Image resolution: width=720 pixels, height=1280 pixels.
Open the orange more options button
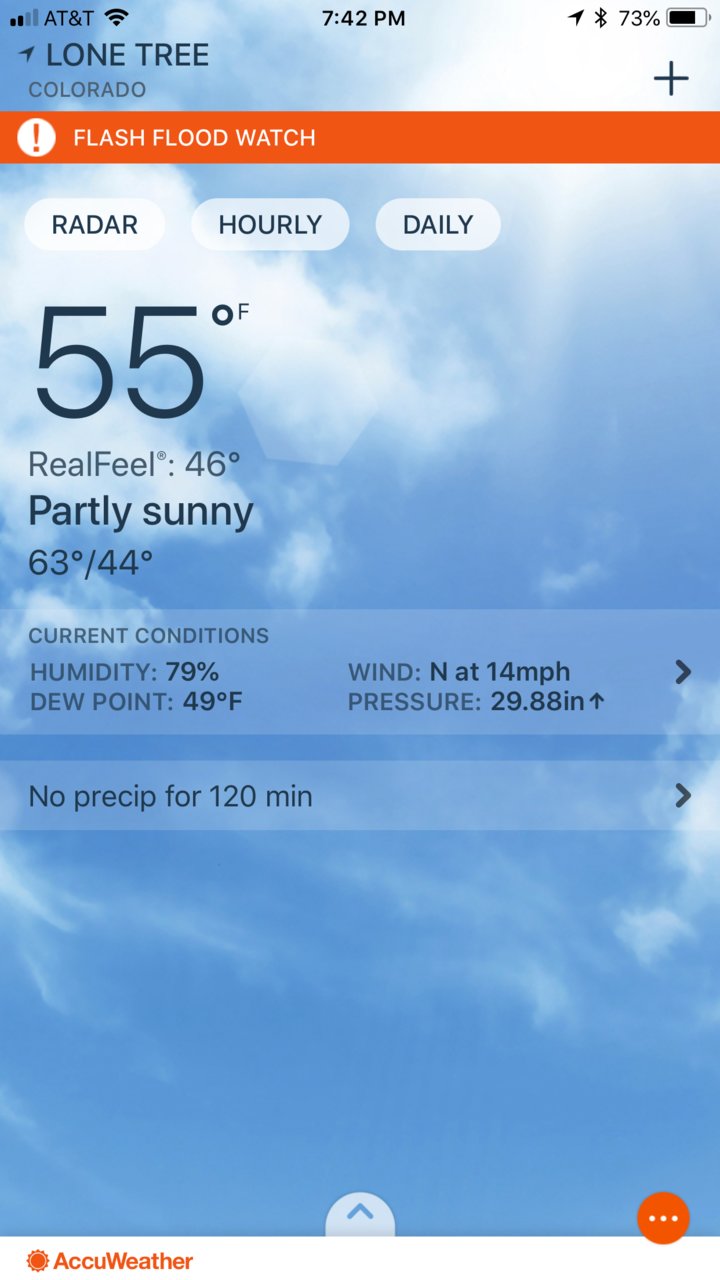[663, 1218]
